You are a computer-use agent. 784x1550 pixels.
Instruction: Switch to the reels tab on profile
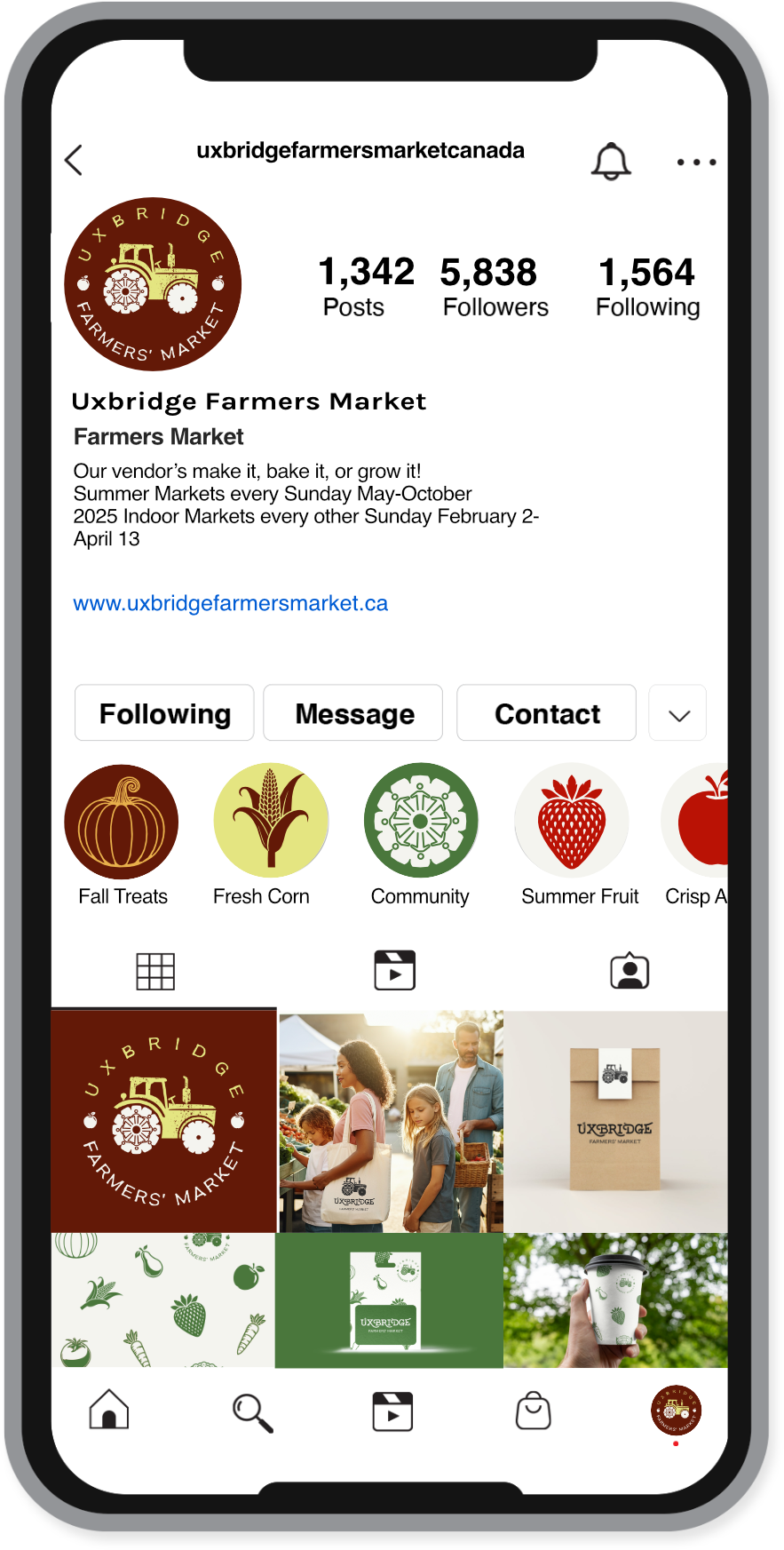[394, 971]
